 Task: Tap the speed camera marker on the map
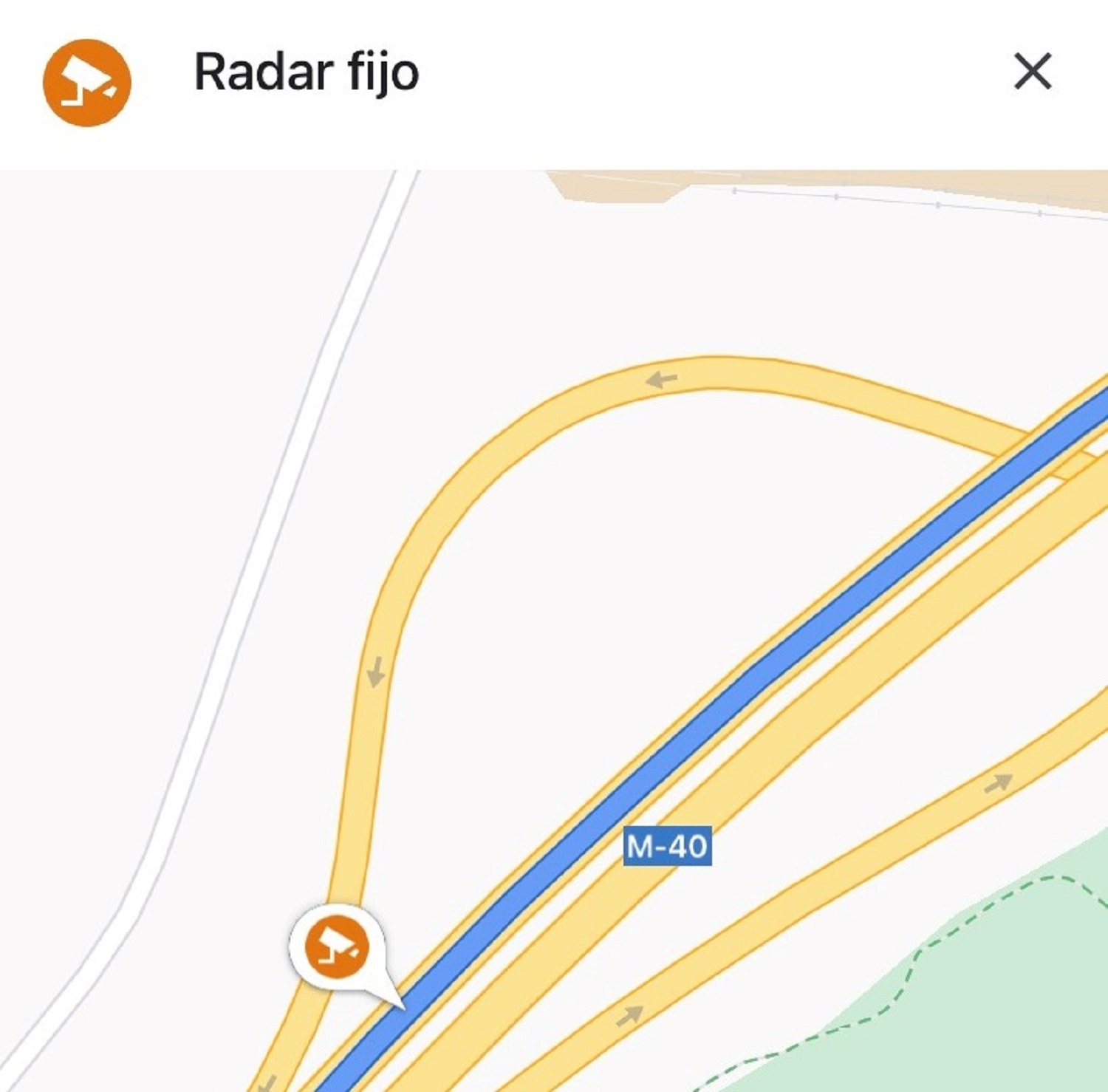338,947
